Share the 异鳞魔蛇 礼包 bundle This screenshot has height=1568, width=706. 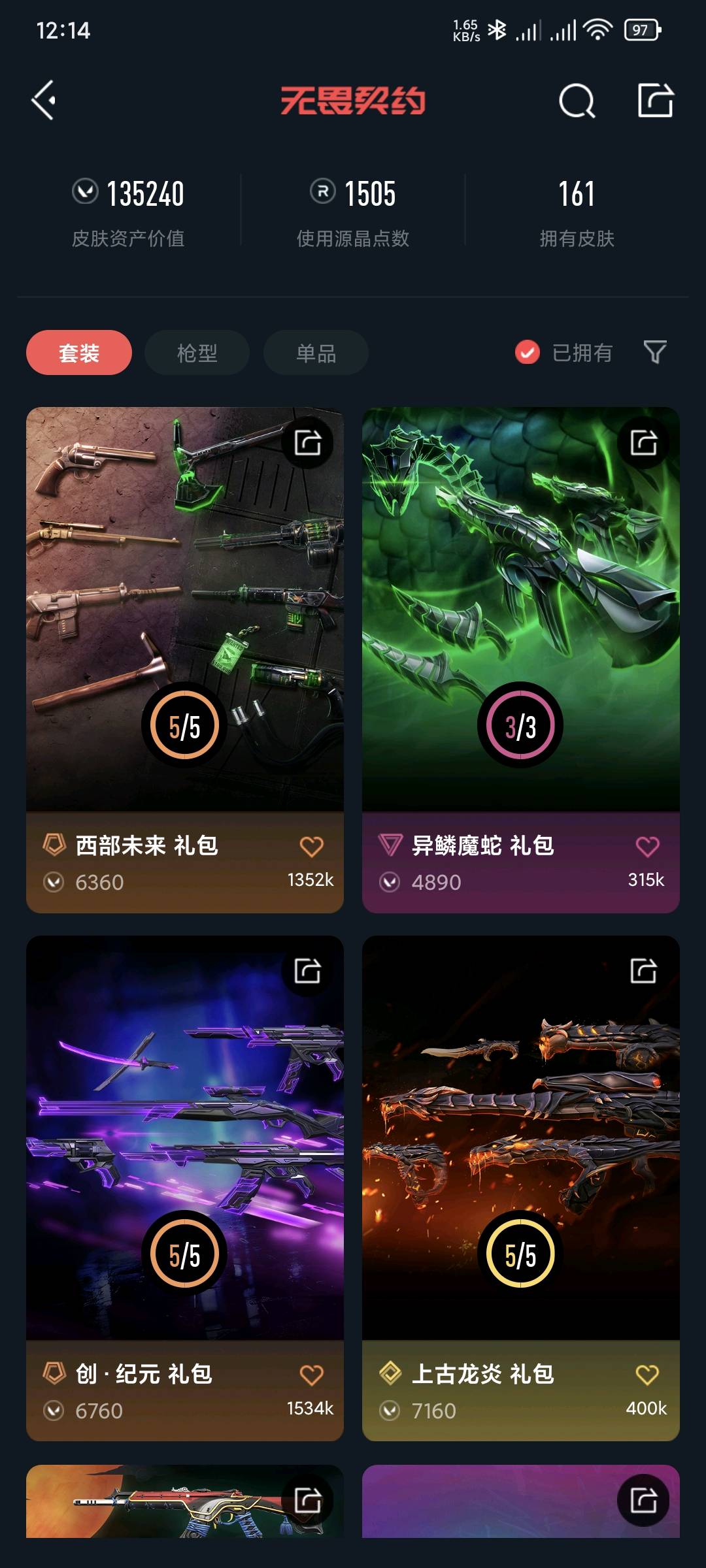pos(644,443)
